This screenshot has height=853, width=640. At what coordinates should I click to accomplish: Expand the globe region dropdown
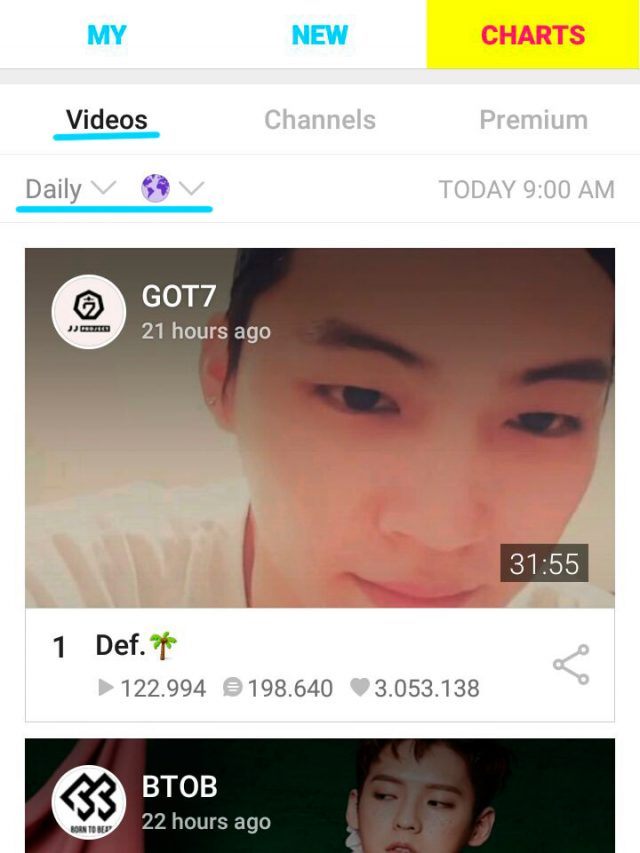coord(172,188)
